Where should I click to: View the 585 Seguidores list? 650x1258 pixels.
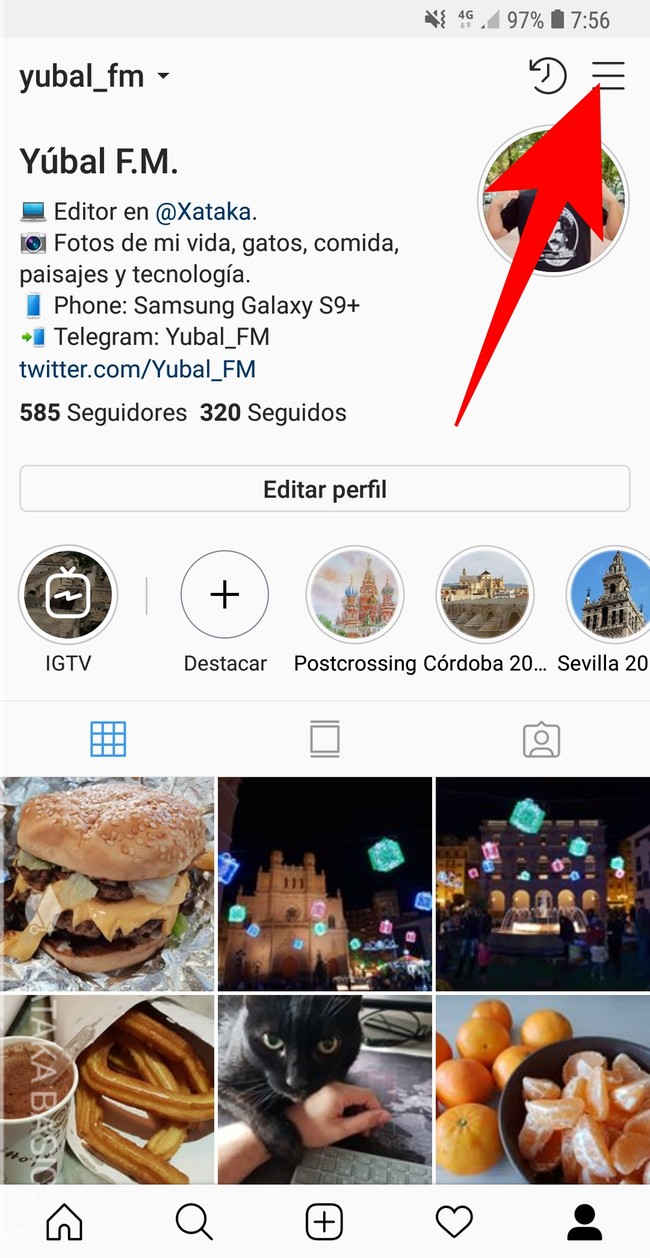(x=103, y=412)
